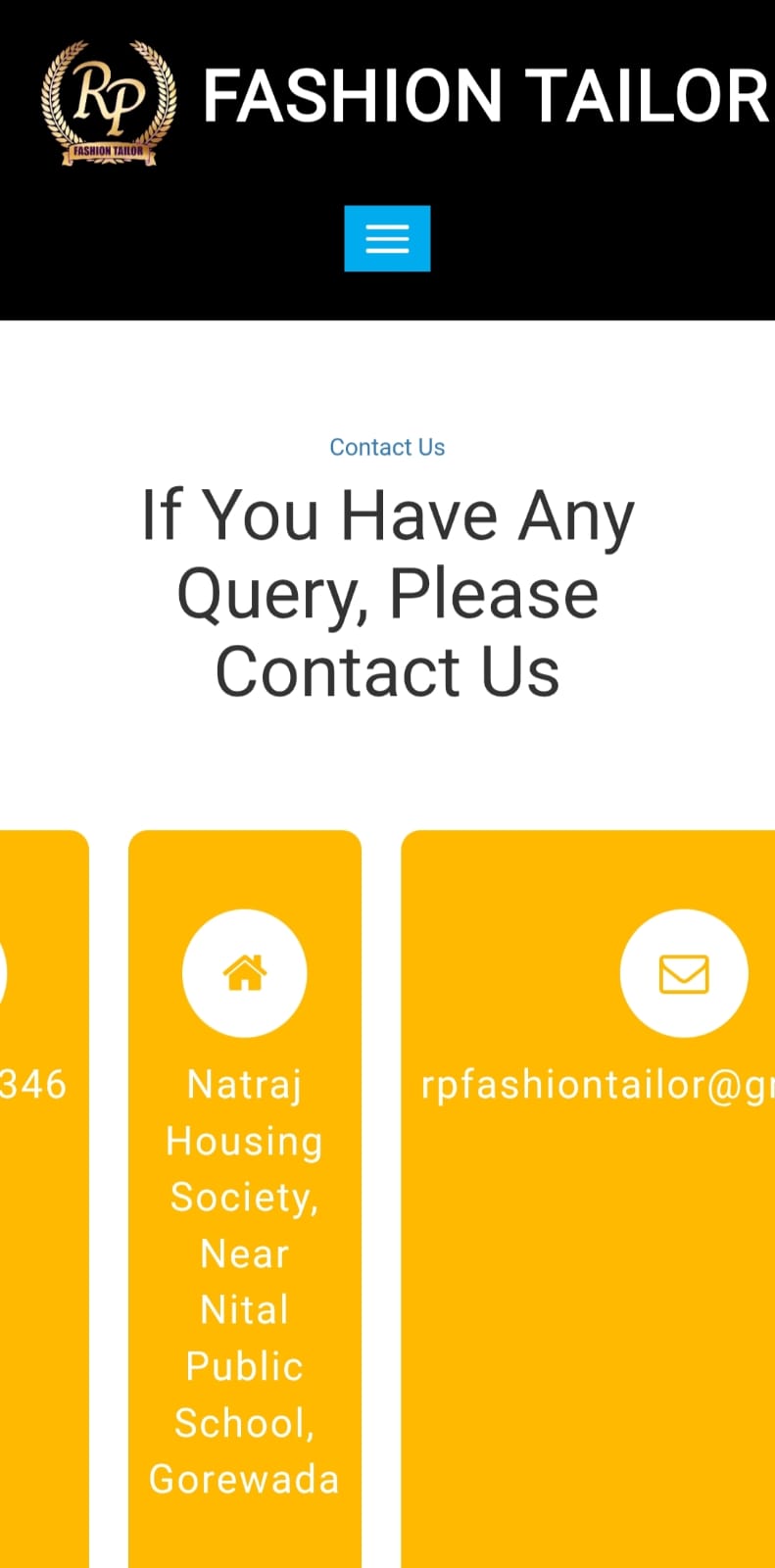The height and width of the screenshot is (1568, 775).
Task: Tap the RP Fashion Tailor site title
Action: (x=487, y=96)
